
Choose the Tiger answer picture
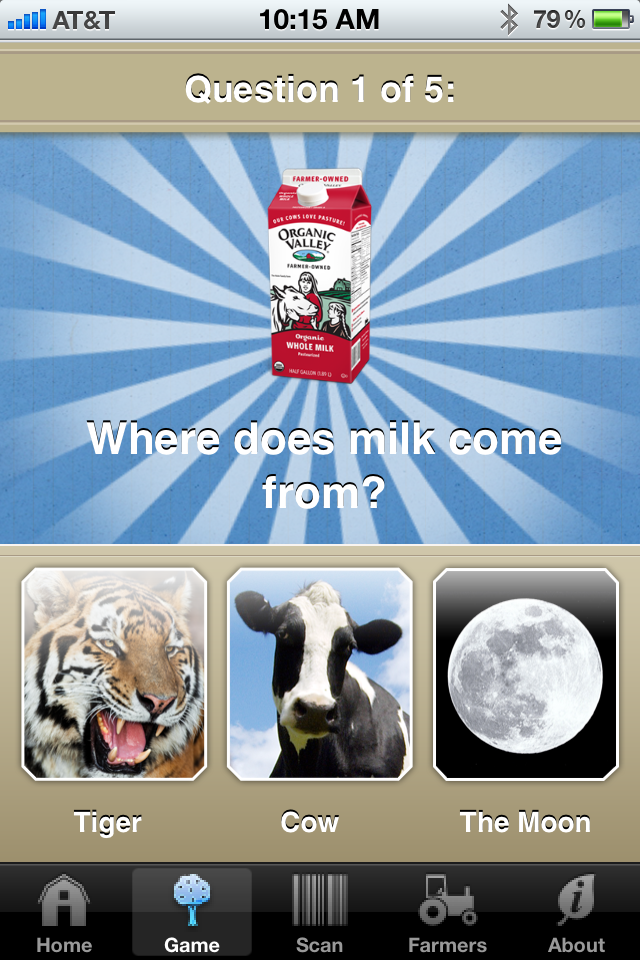[x=114, y=674]
